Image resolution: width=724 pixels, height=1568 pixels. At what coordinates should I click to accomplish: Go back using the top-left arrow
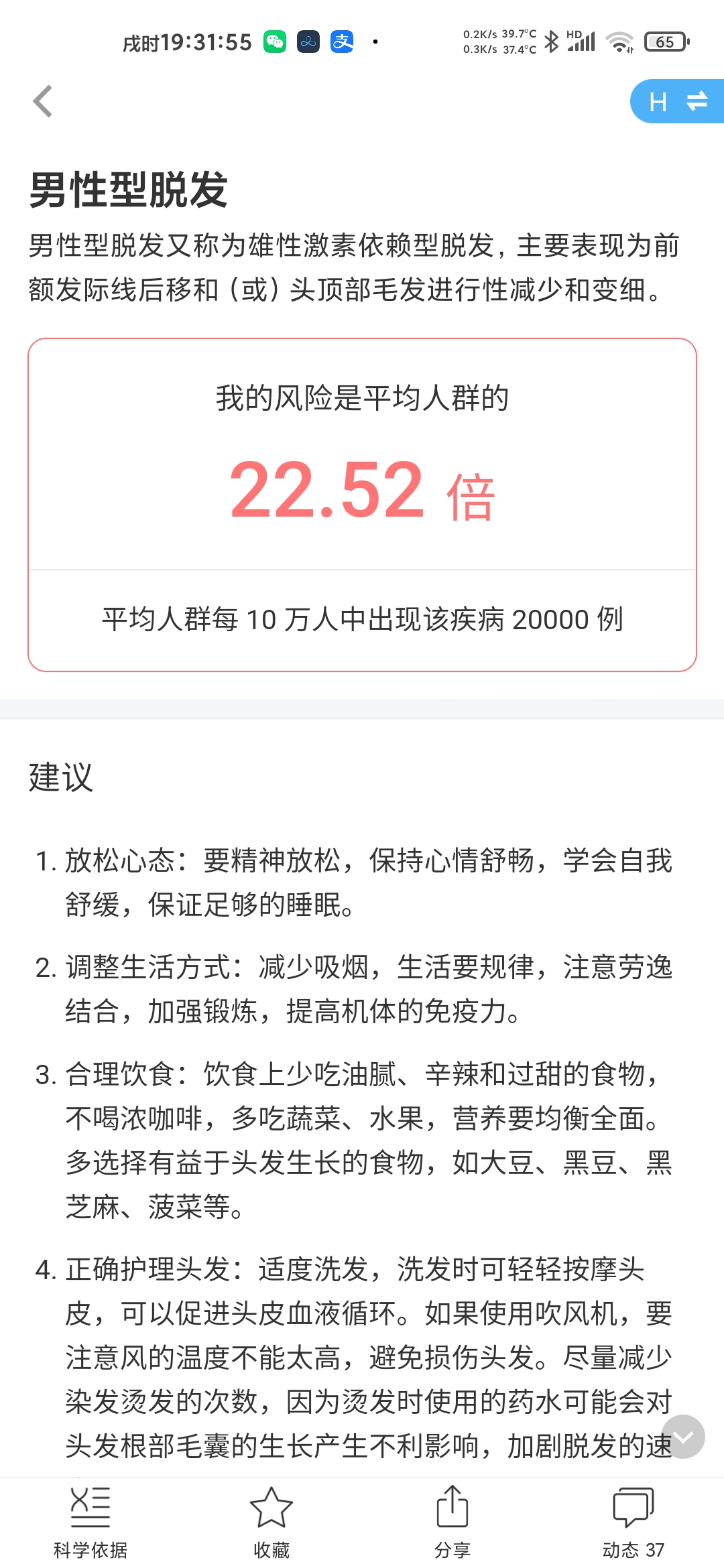click(x=43, y=101)
